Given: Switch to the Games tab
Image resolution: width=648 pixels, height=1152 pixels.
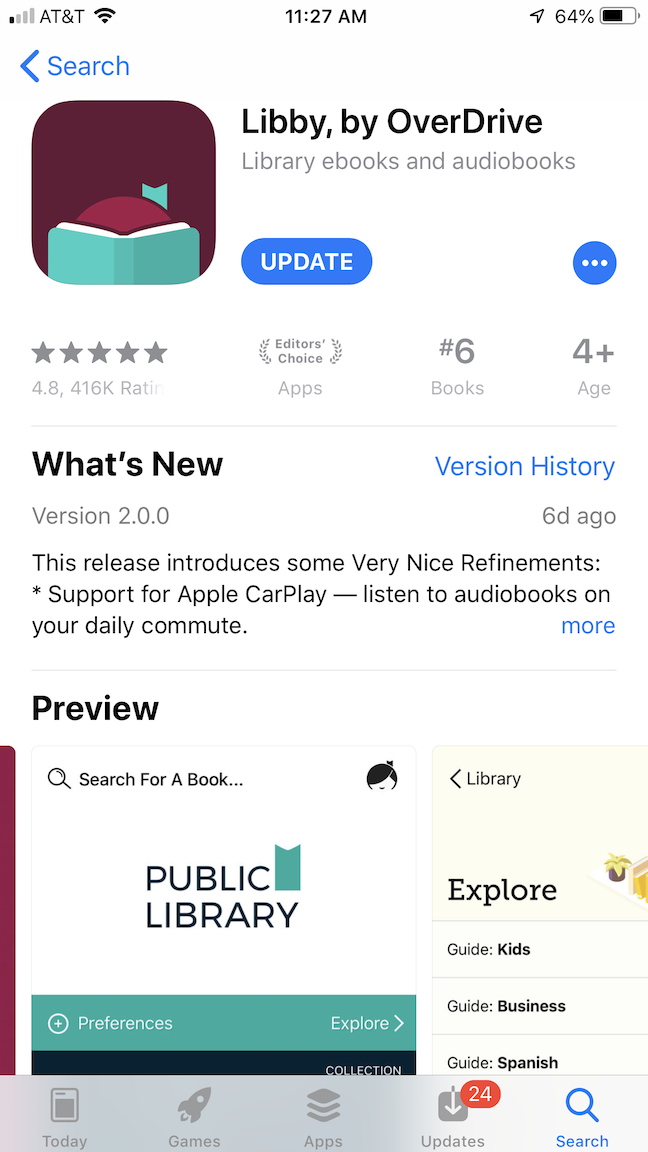Looking at the screenshot, I should (194, 1118).
